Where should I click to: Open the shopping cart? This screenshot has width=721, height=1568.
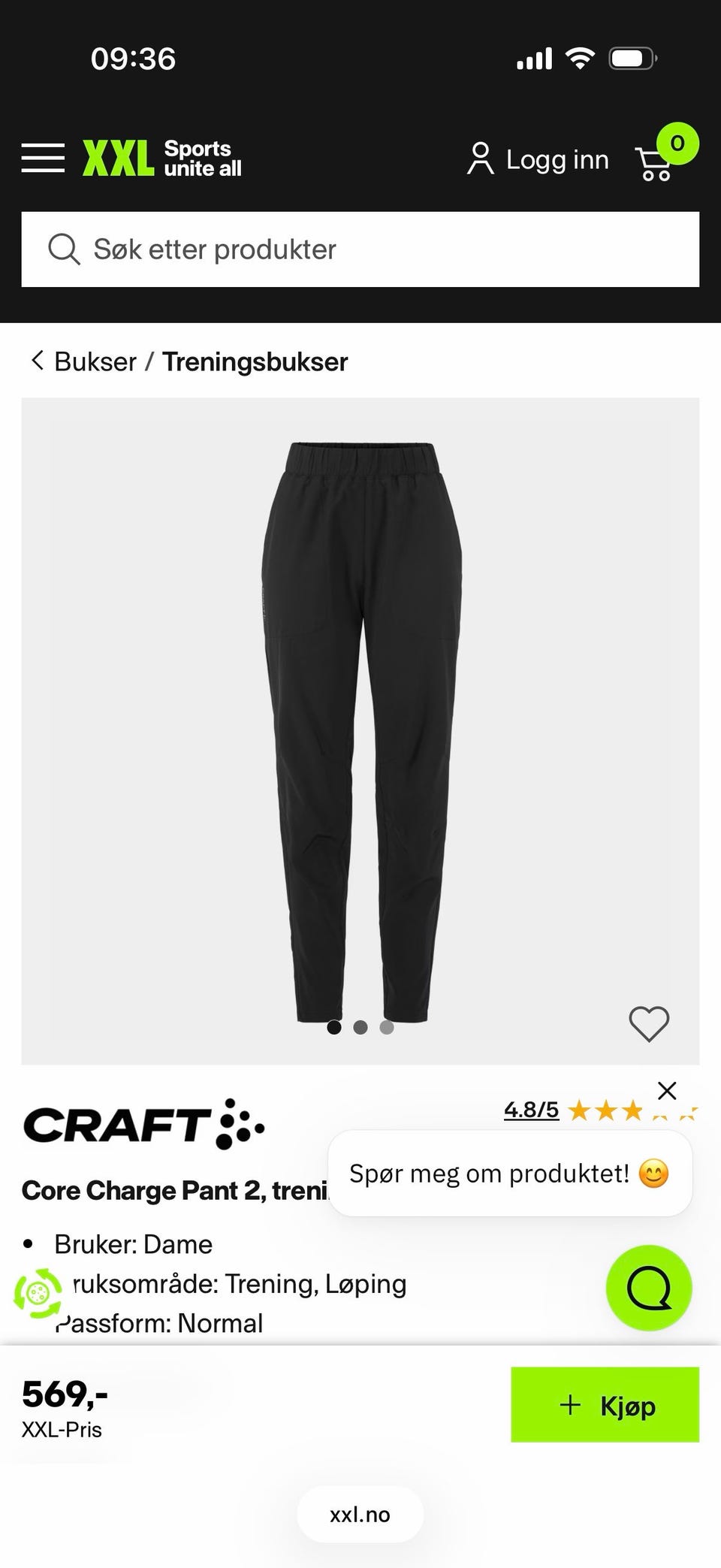(655, 162)
